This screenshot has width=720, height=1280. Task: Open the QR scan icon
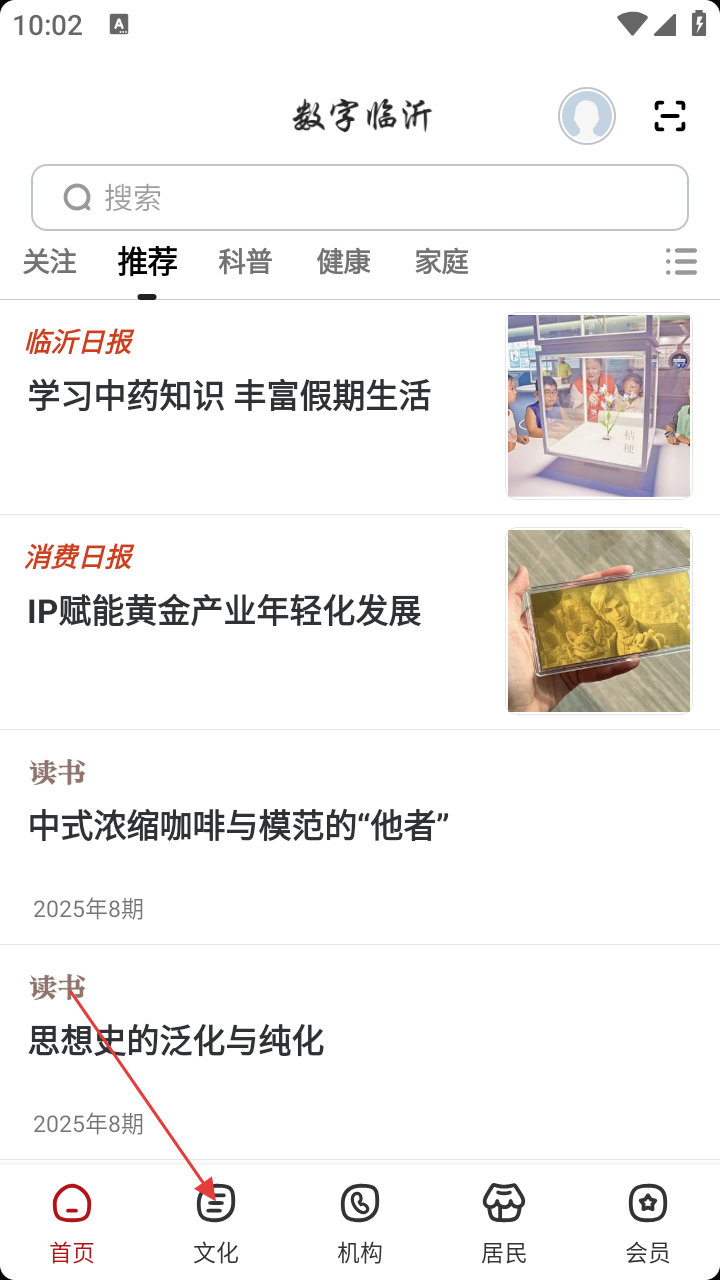tap(670, 116)
